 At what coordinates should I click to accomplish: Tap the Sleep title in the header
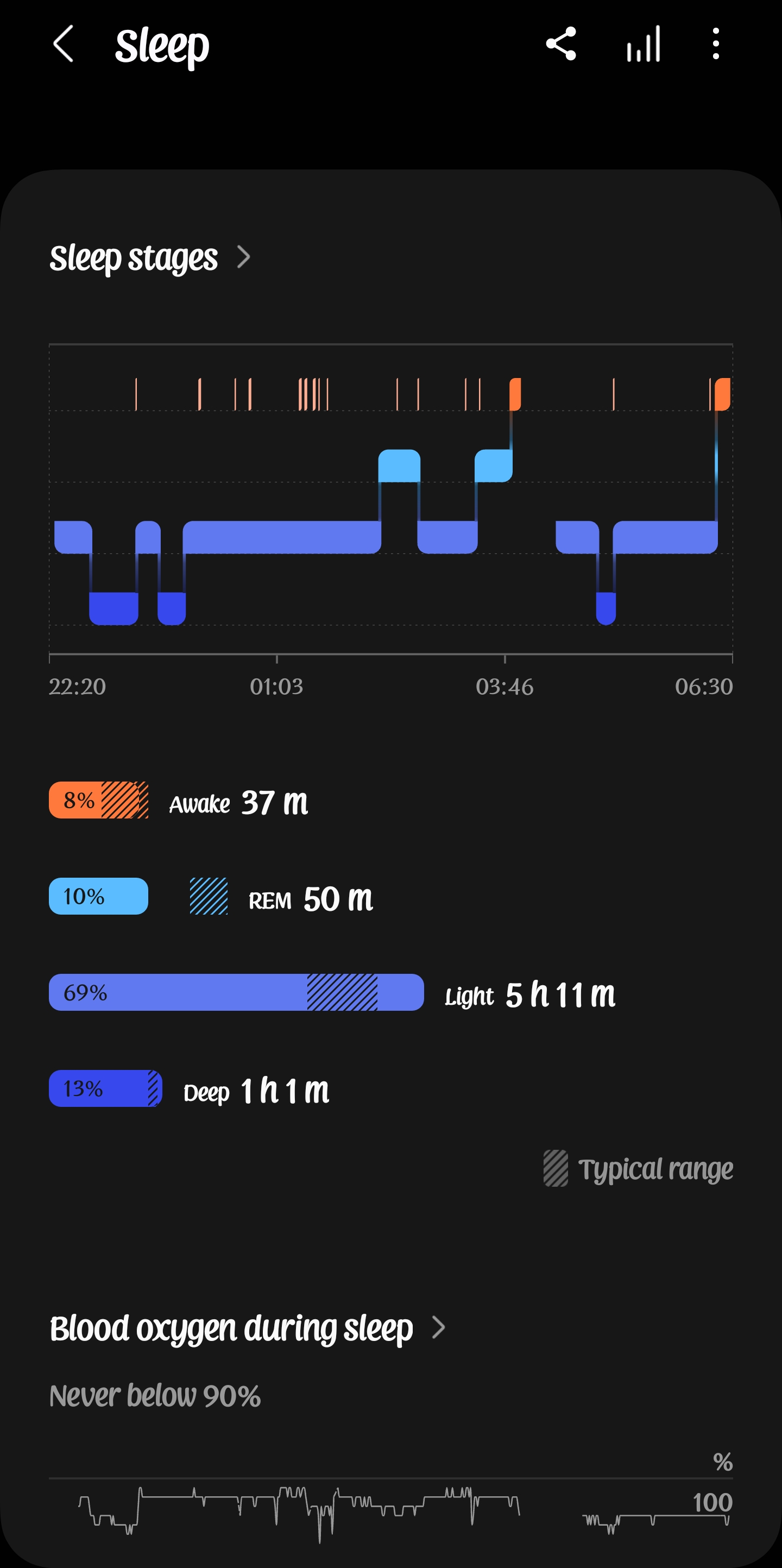[x=162, y=45]
